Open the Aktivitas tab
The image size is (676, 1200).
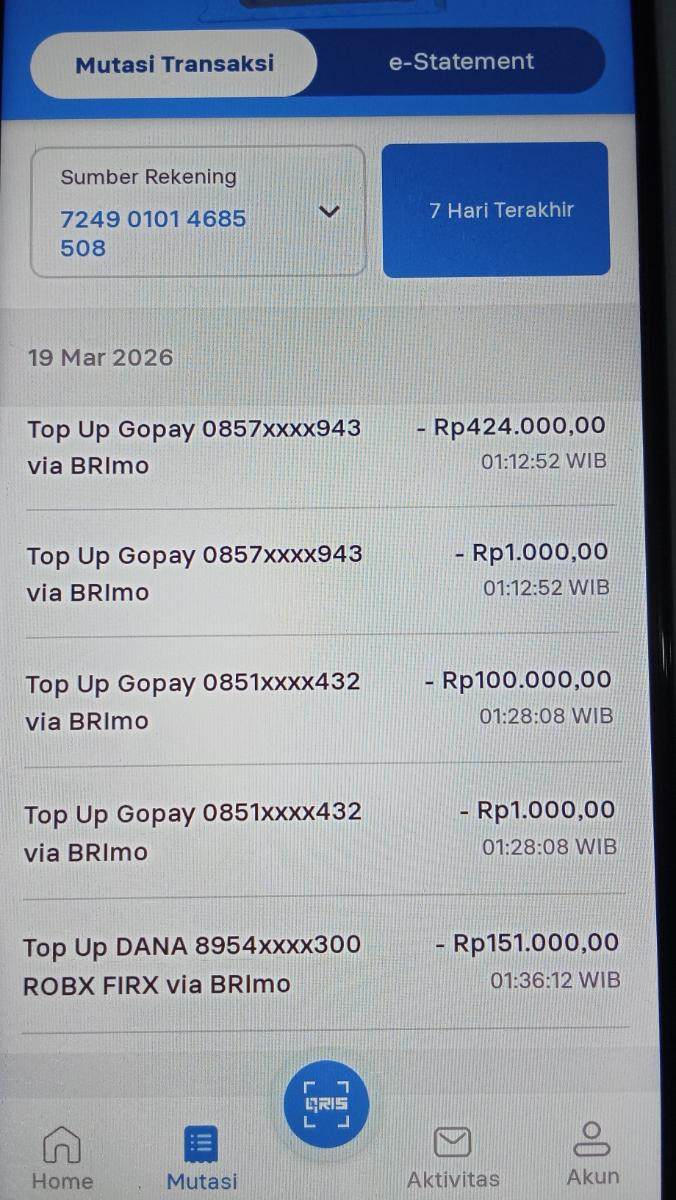[x=453, y=1158]
